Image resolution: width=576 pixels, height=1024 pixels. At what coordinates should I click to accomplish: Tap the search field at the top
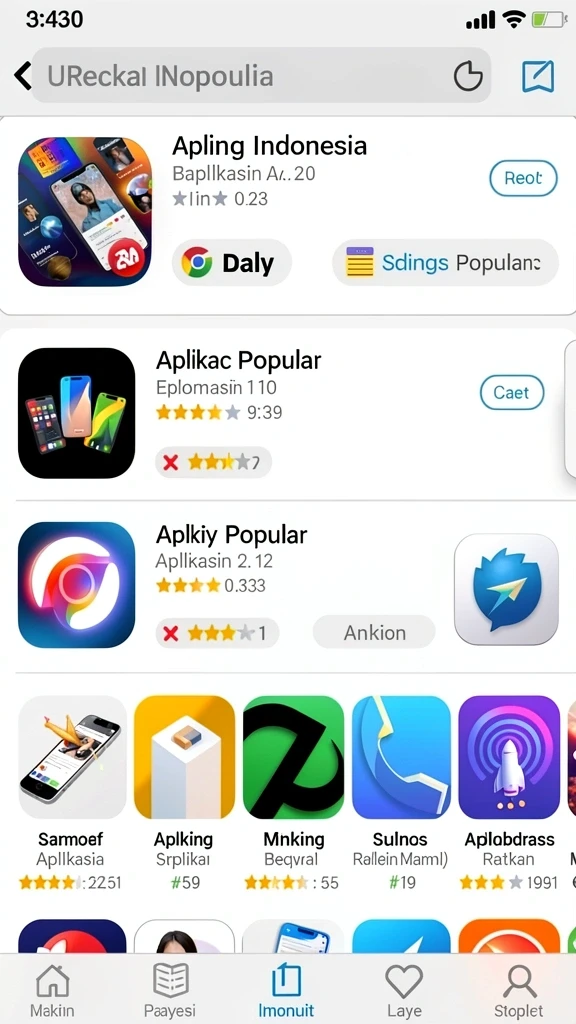(261, 76)
